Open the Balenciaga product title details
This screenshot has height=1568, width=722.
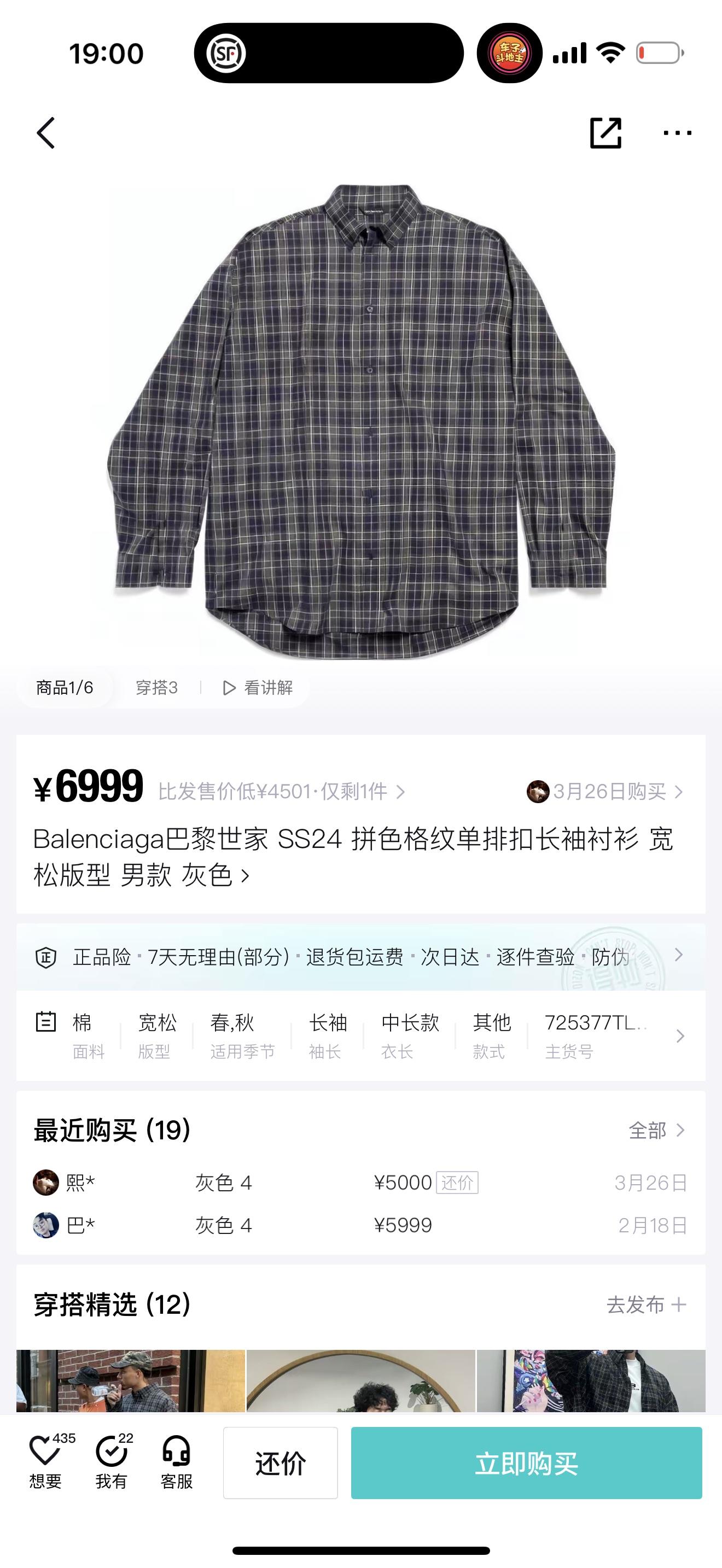353,856
